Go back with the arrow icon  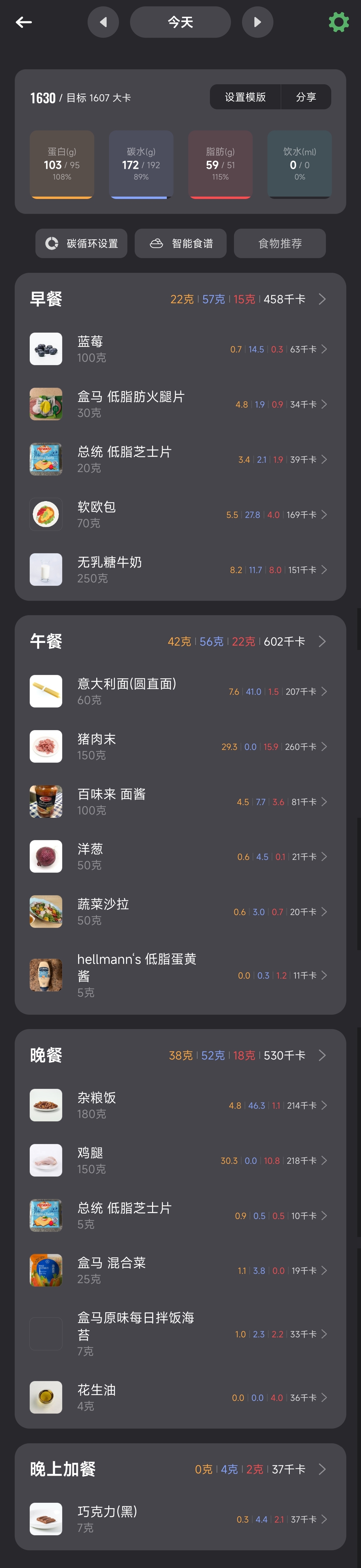pos(24,22)
